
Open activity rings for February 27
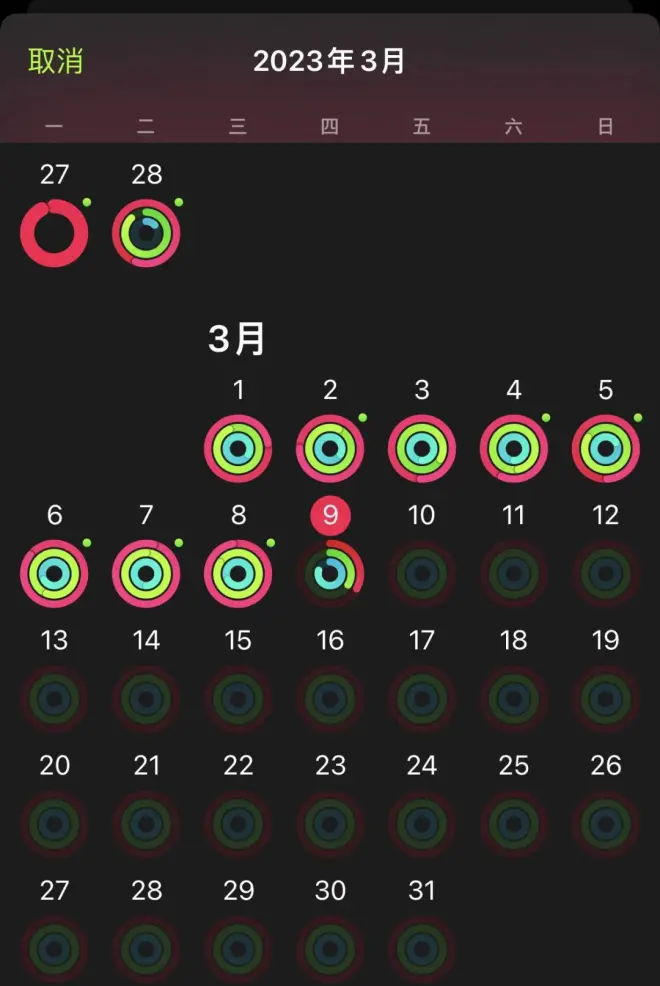(54, 233)
